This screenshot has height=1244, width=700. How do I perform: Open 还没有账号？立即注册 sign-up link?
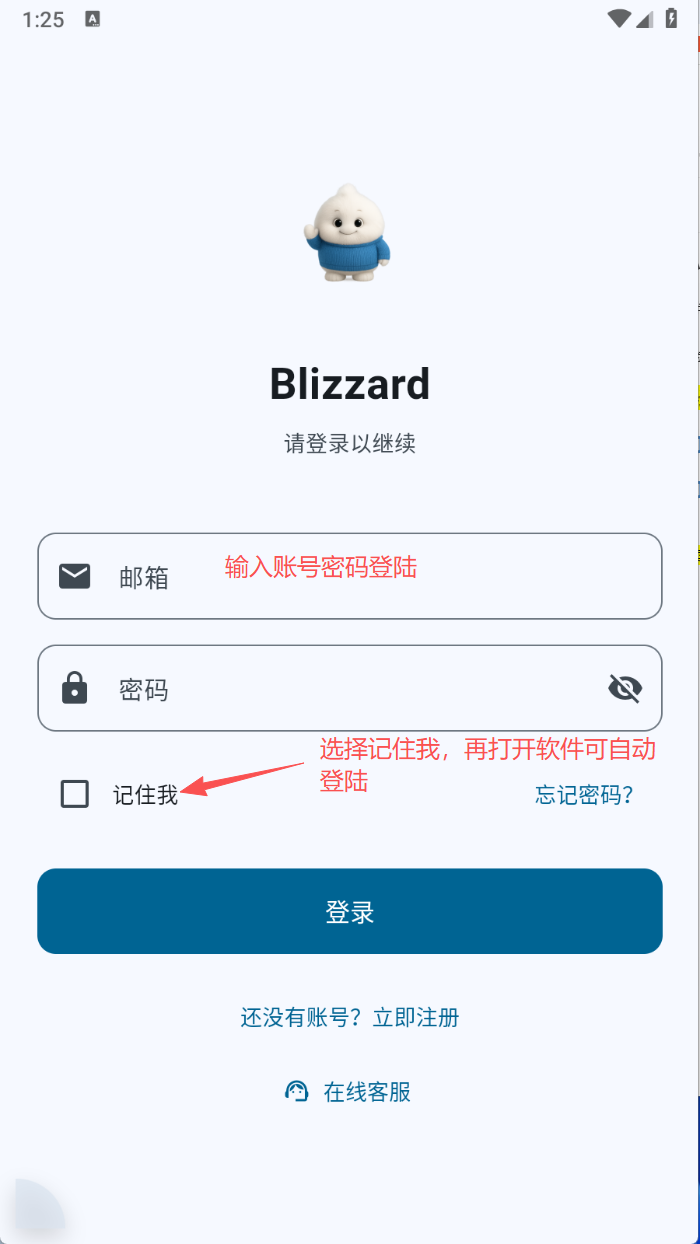tap(350, 1018)
